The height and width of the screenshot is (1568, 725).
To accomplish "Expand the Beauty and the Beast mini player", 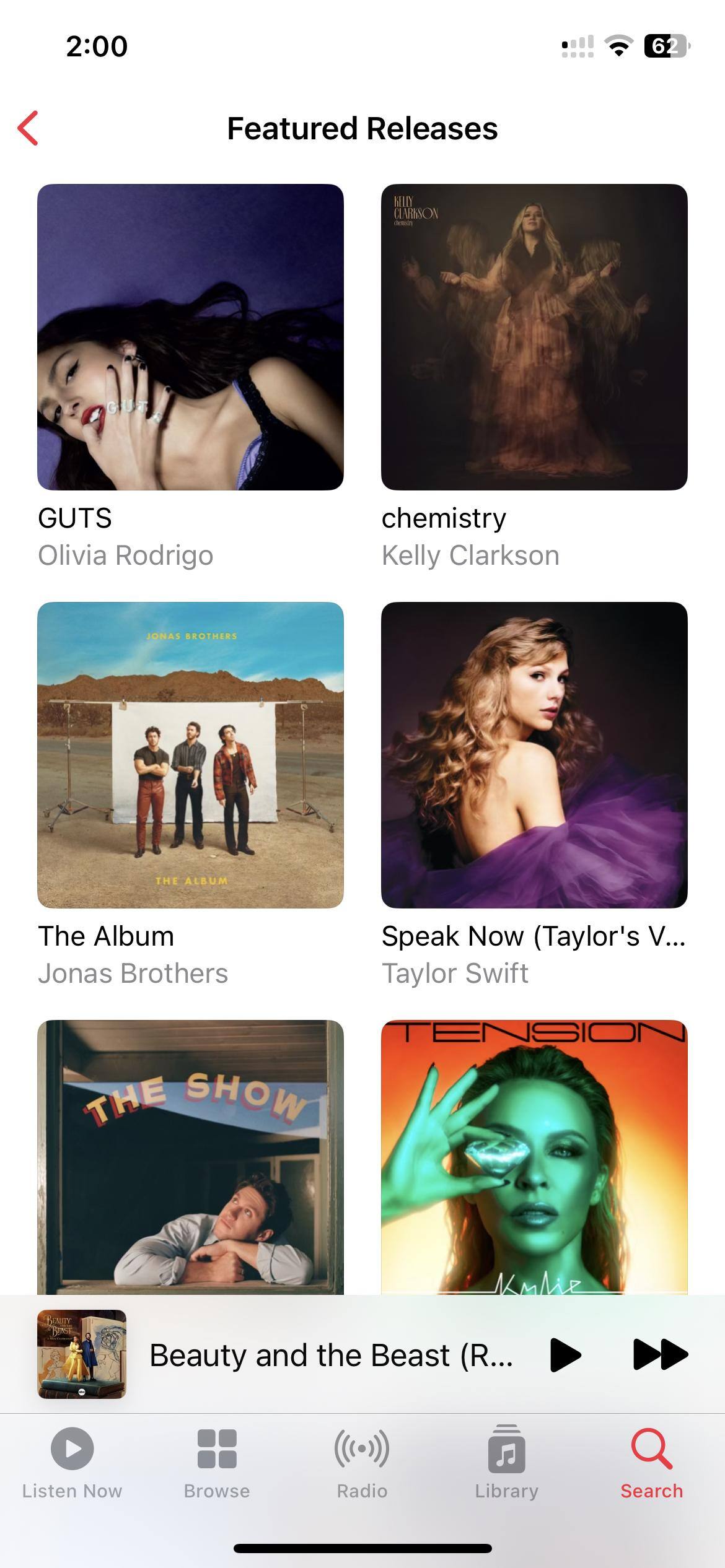I will point(331,1354).
